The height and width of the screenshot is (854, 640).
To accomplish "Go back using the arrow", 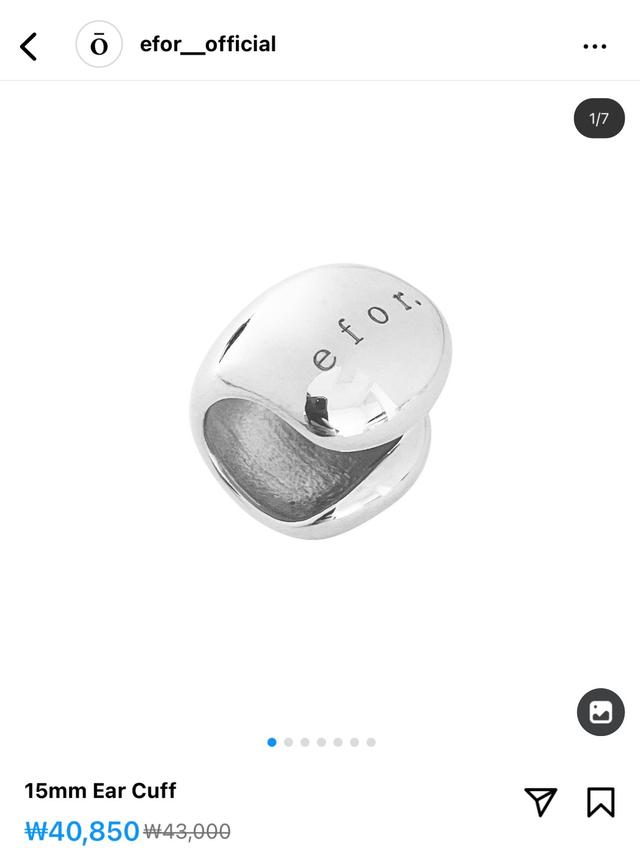I will [x=29, y=45].
